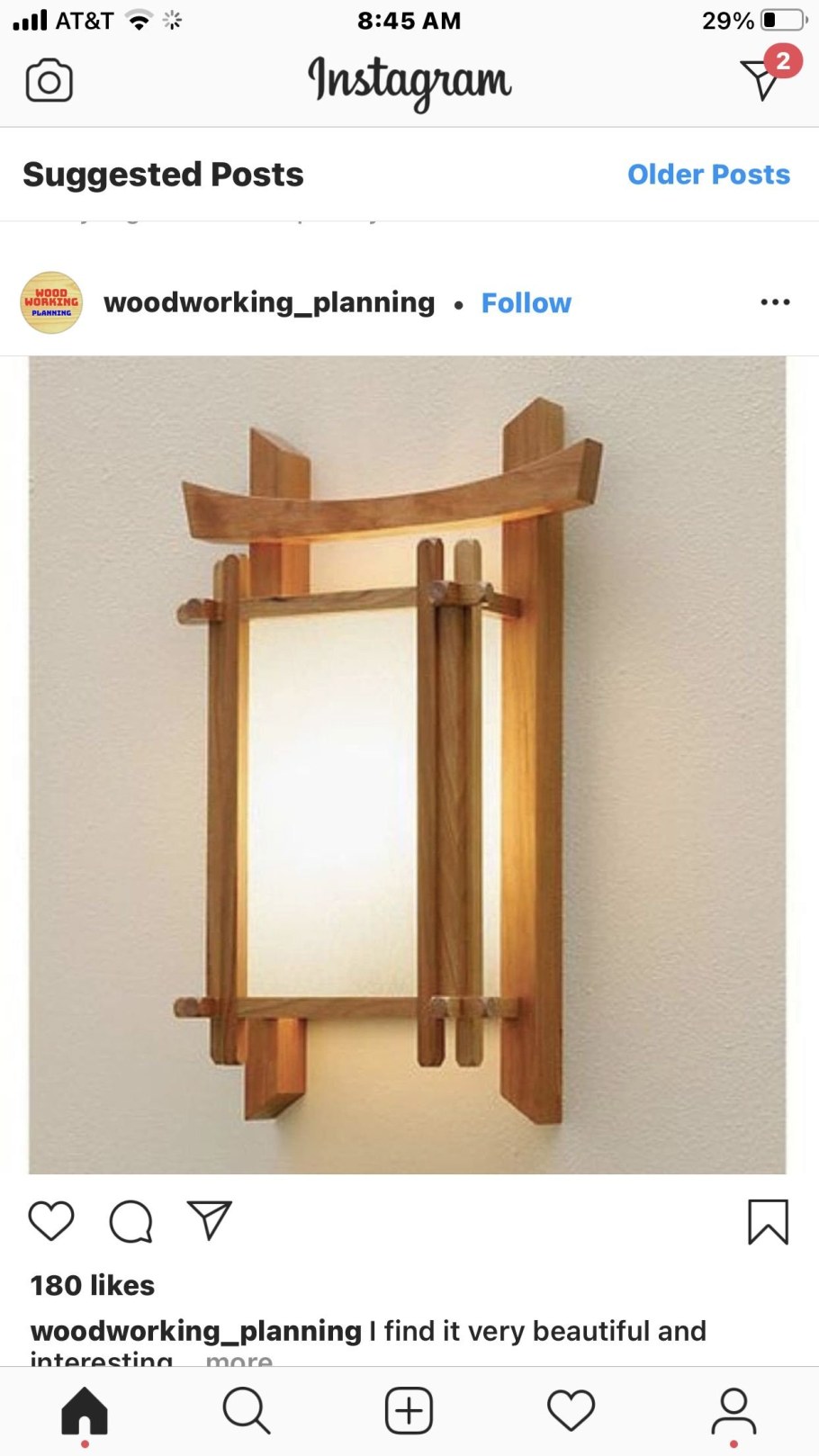Tap the Older Posts link

point(708,175)
